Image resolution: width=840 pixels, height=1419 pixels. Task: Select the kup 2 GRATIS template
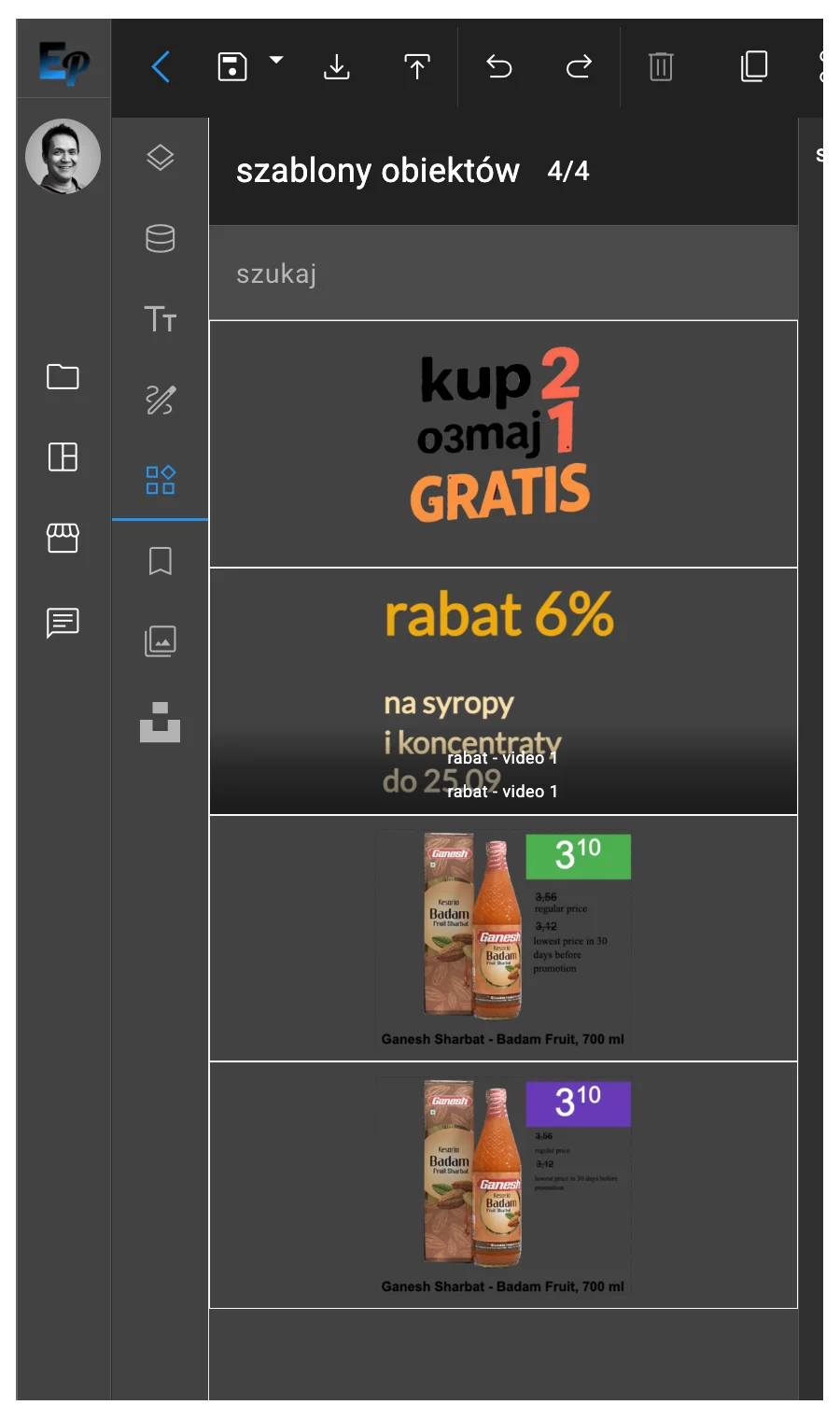(x=503, y=443)
